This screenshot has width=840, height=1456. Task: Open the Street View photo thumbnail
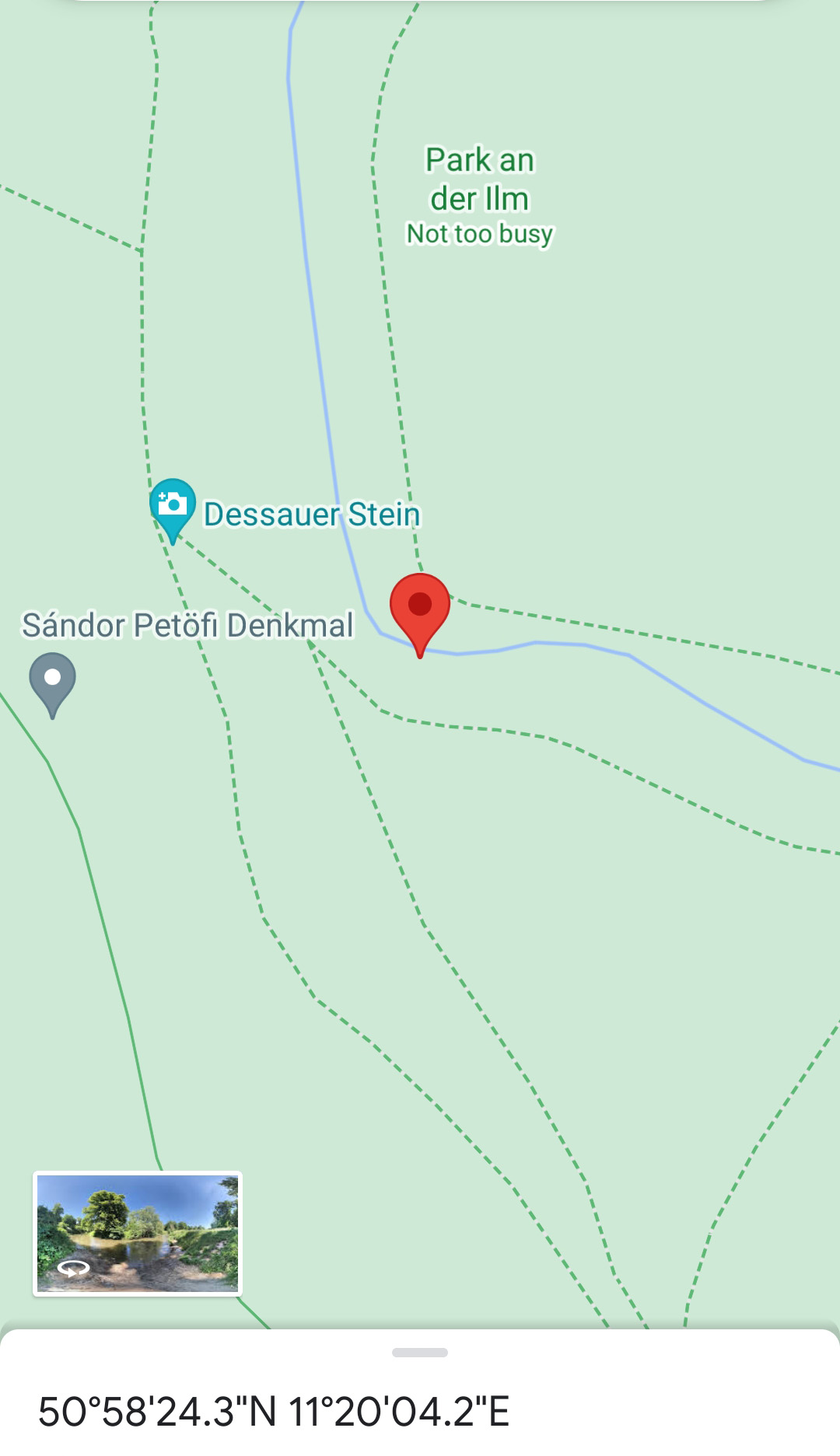[x=138, y=1234]
